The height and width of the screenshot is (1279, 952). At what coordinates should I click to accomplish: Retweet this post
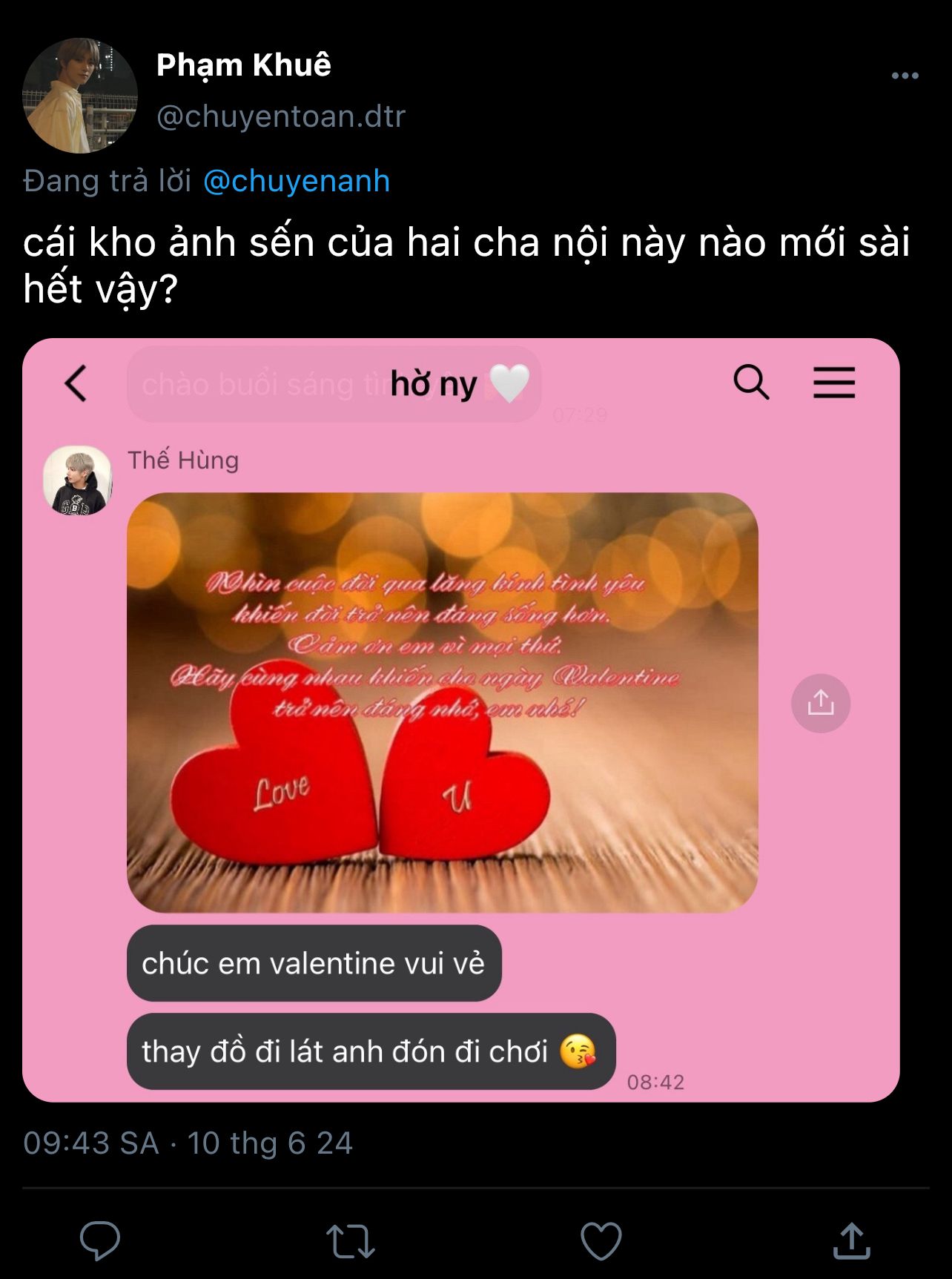tap(351, 1240)
